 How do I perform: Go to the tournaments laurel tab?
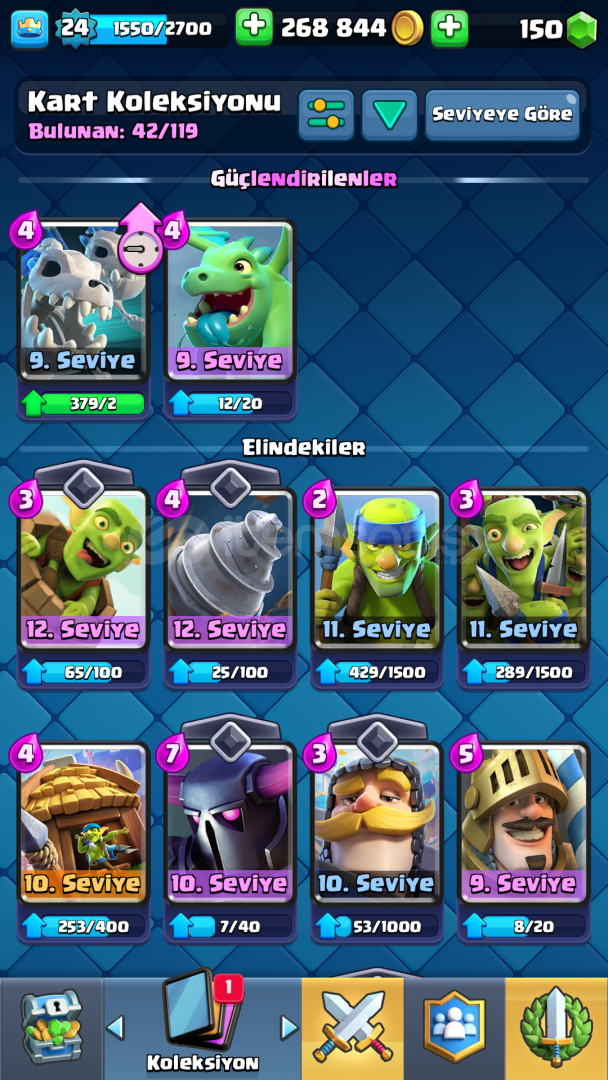[556, 1028]
